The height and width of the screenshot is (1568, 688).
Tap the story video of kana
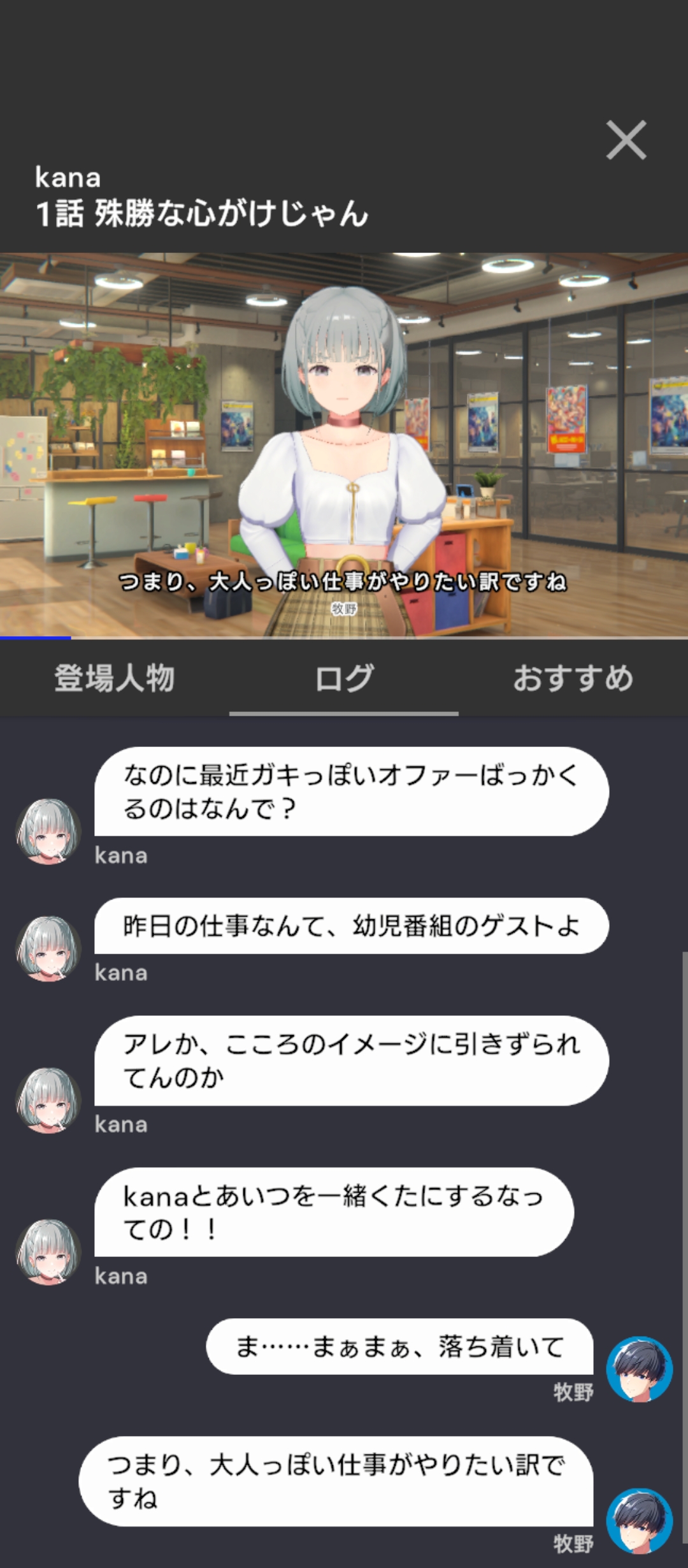tap(344, 445)
